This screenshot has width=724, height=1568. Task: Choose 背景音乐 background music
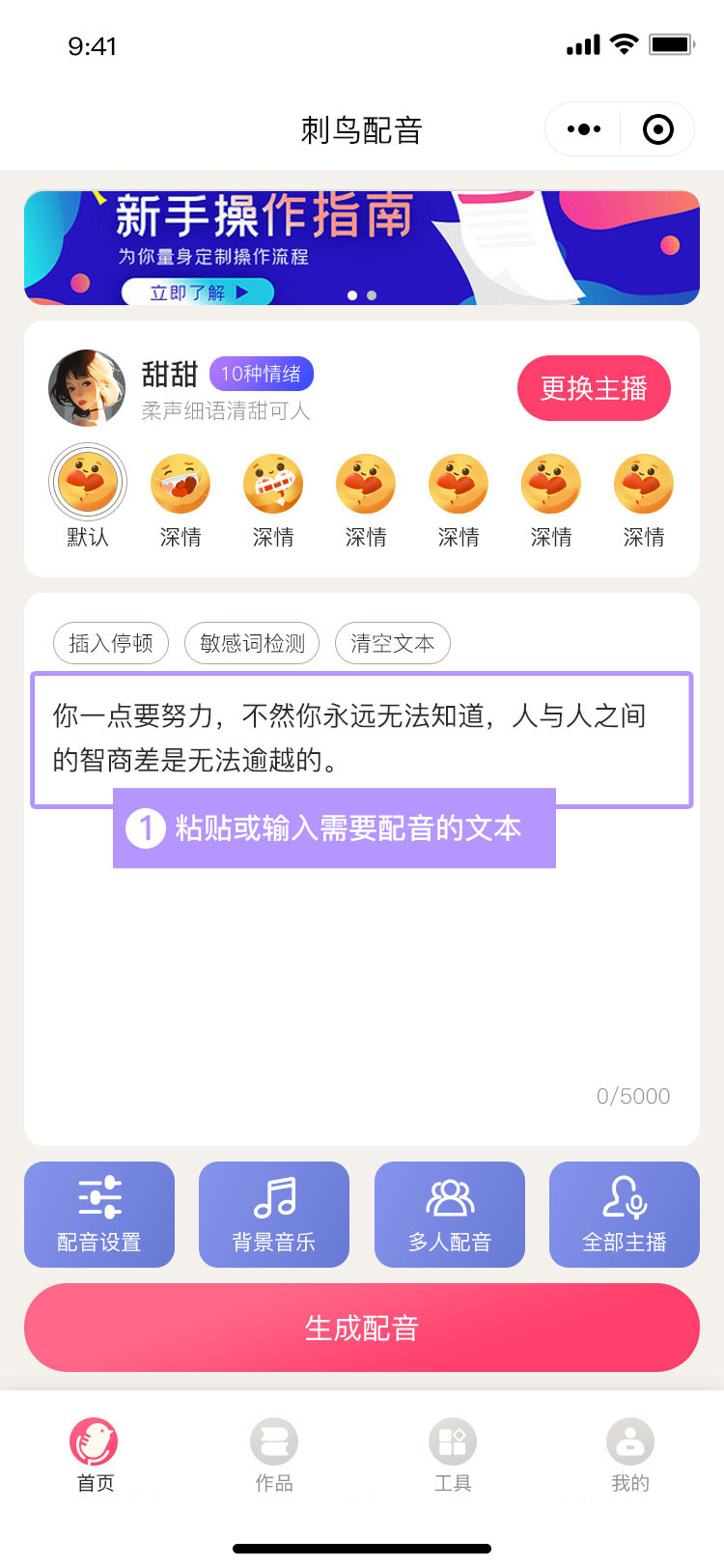[x=274, y=1214]
